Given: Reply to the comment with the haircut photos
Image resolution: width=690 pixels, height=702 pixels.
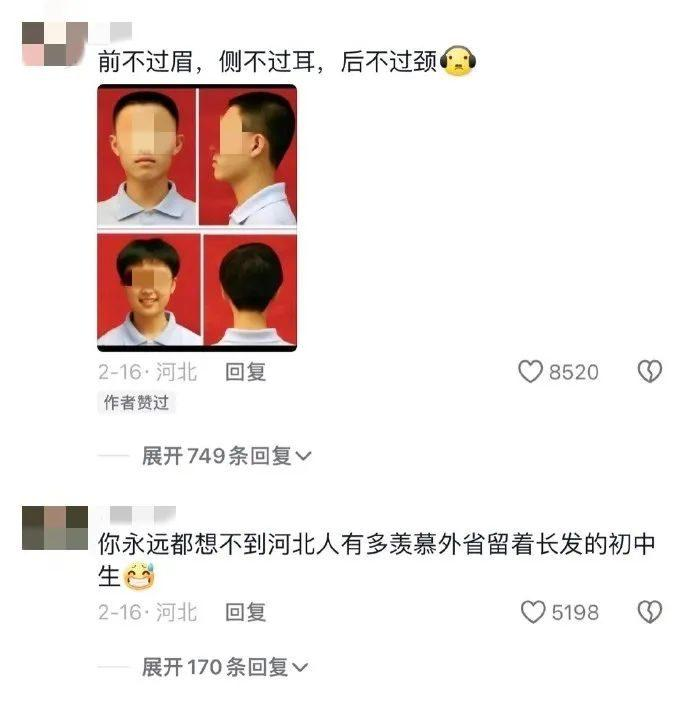Looking at the screenshot, I should [245, 372].
